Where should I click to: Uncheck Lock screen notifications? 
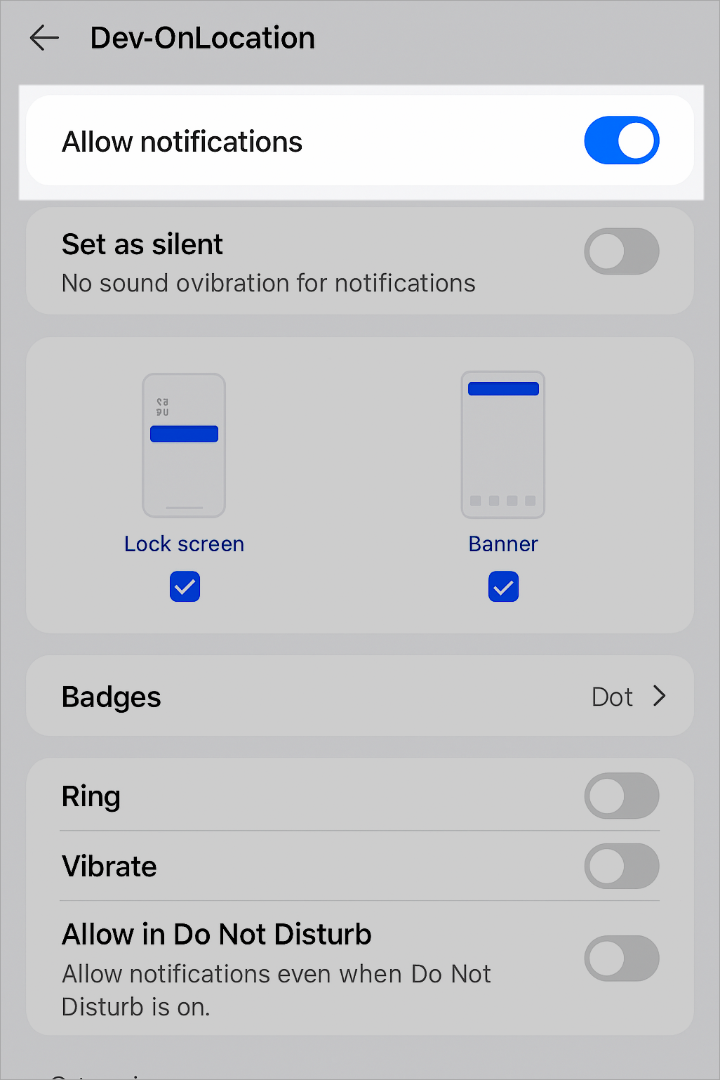(x=185, y=587)
